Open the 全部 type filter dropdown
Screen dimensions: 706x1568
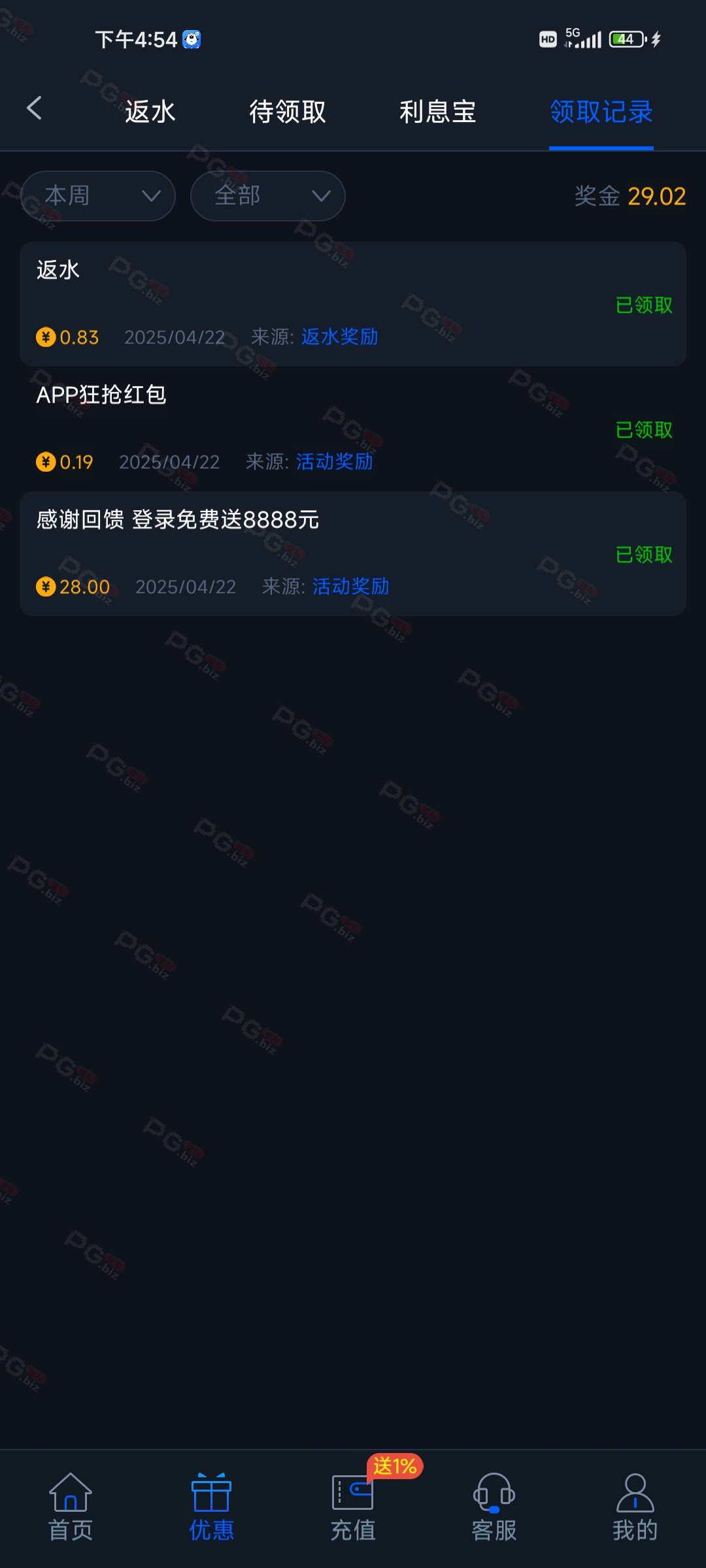coord(268,196)
